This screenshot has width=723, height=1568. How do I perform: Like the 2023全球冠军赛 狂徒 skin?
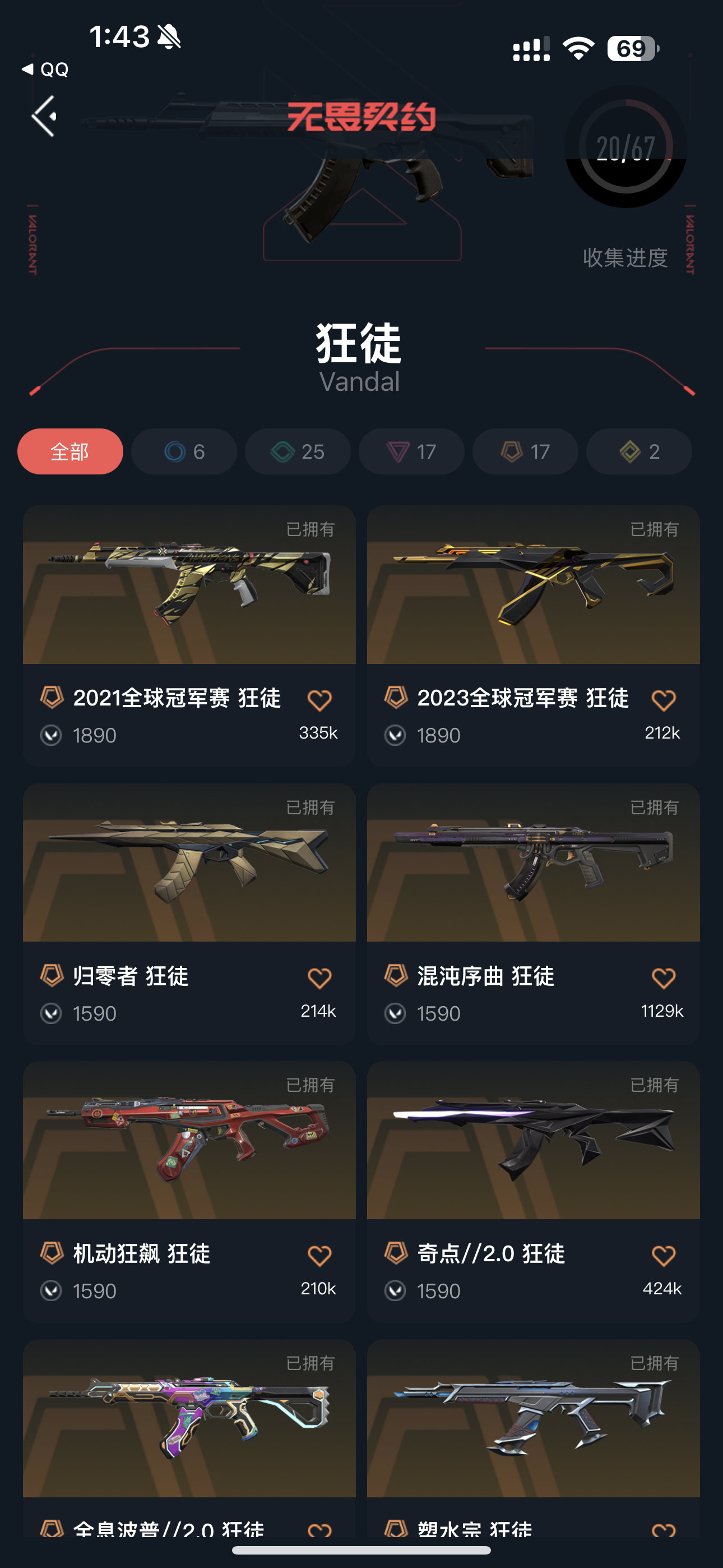(x=664, y=700)
